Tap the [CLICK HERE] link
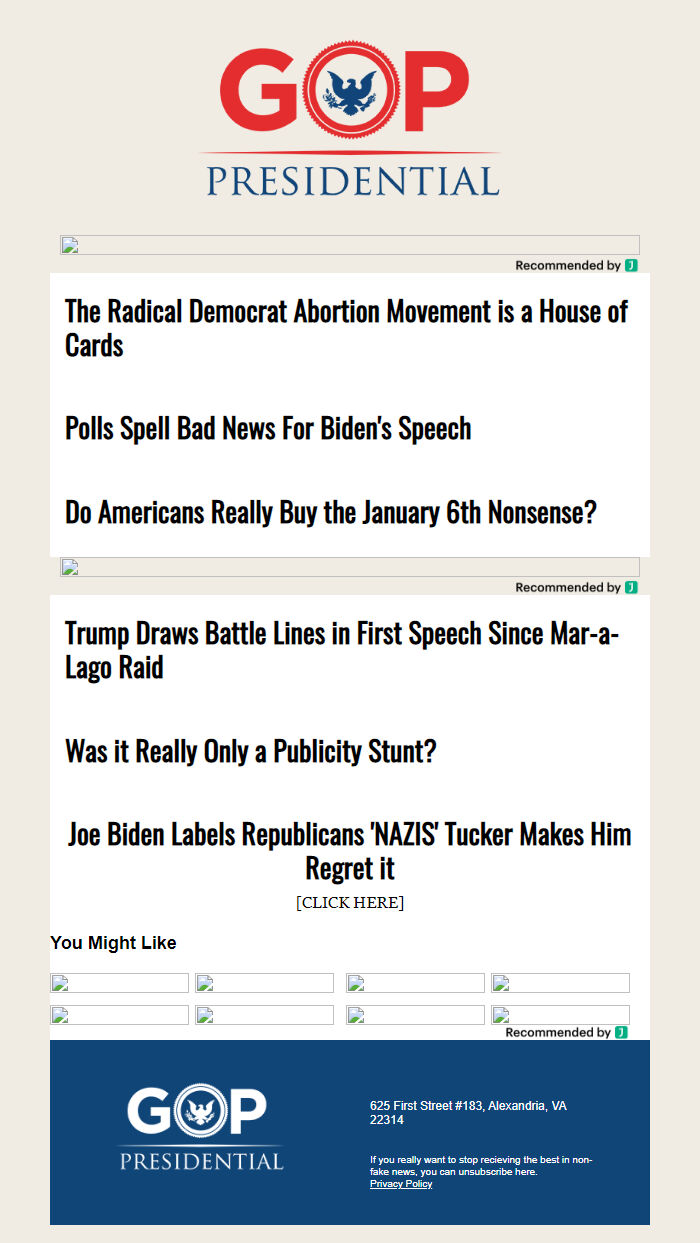Image resolution: width=700 pixels, height=1243 pixels. (x=349, y=902)
